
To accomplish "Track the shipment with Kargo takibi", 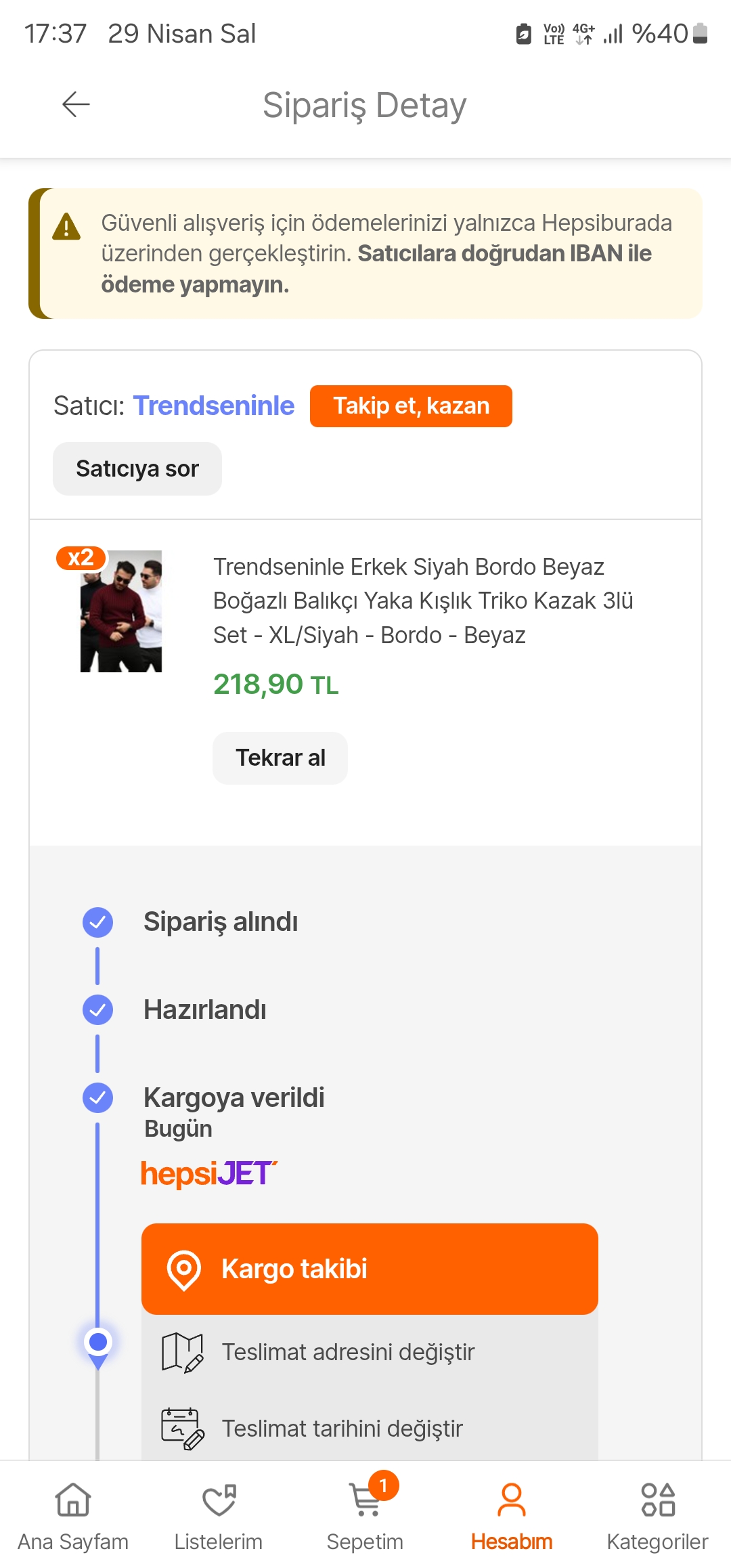I will pyautogui.click(x=370, y=1269).
